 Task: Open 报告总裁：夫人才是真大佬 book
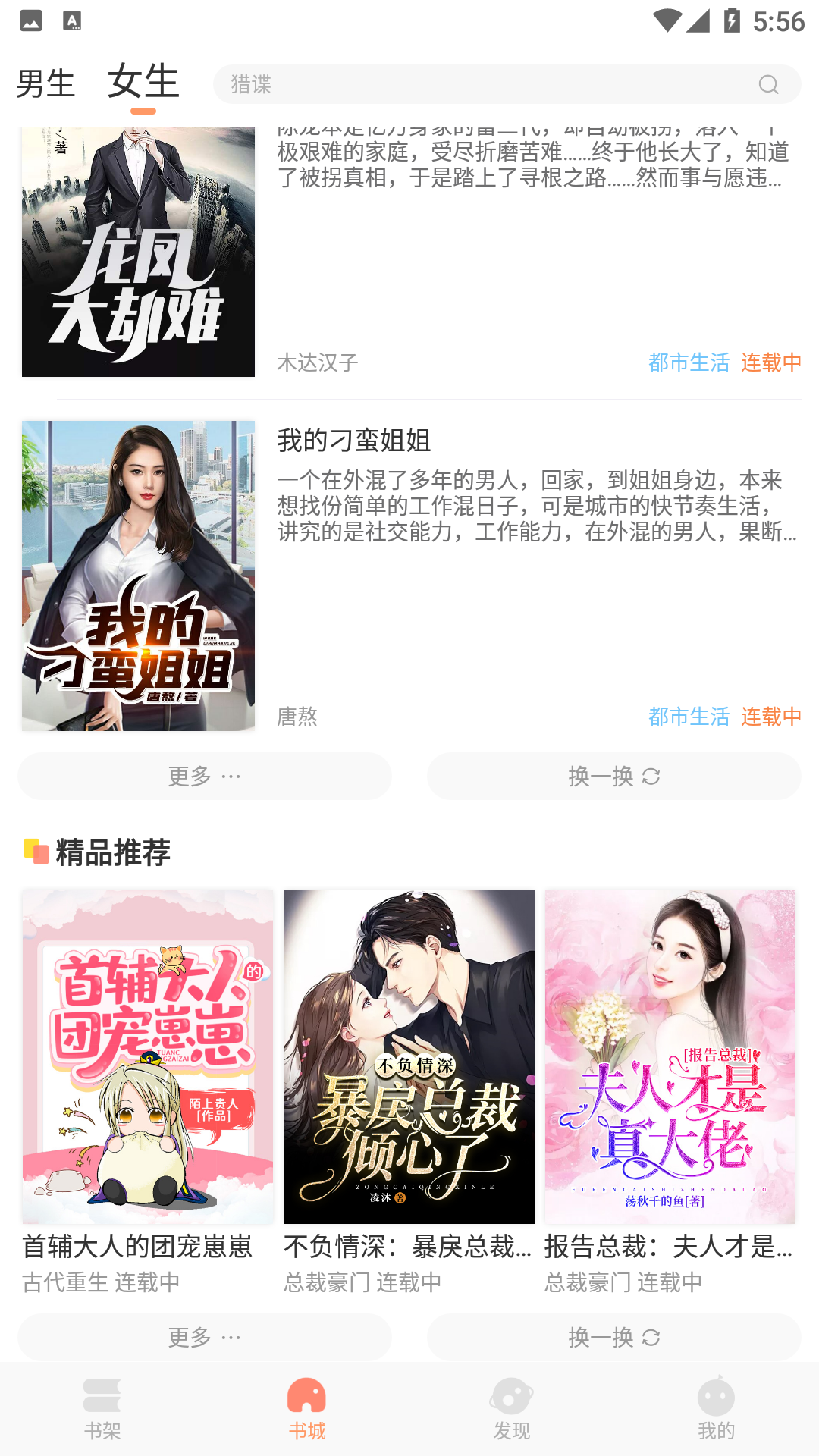click(670, 1056)
